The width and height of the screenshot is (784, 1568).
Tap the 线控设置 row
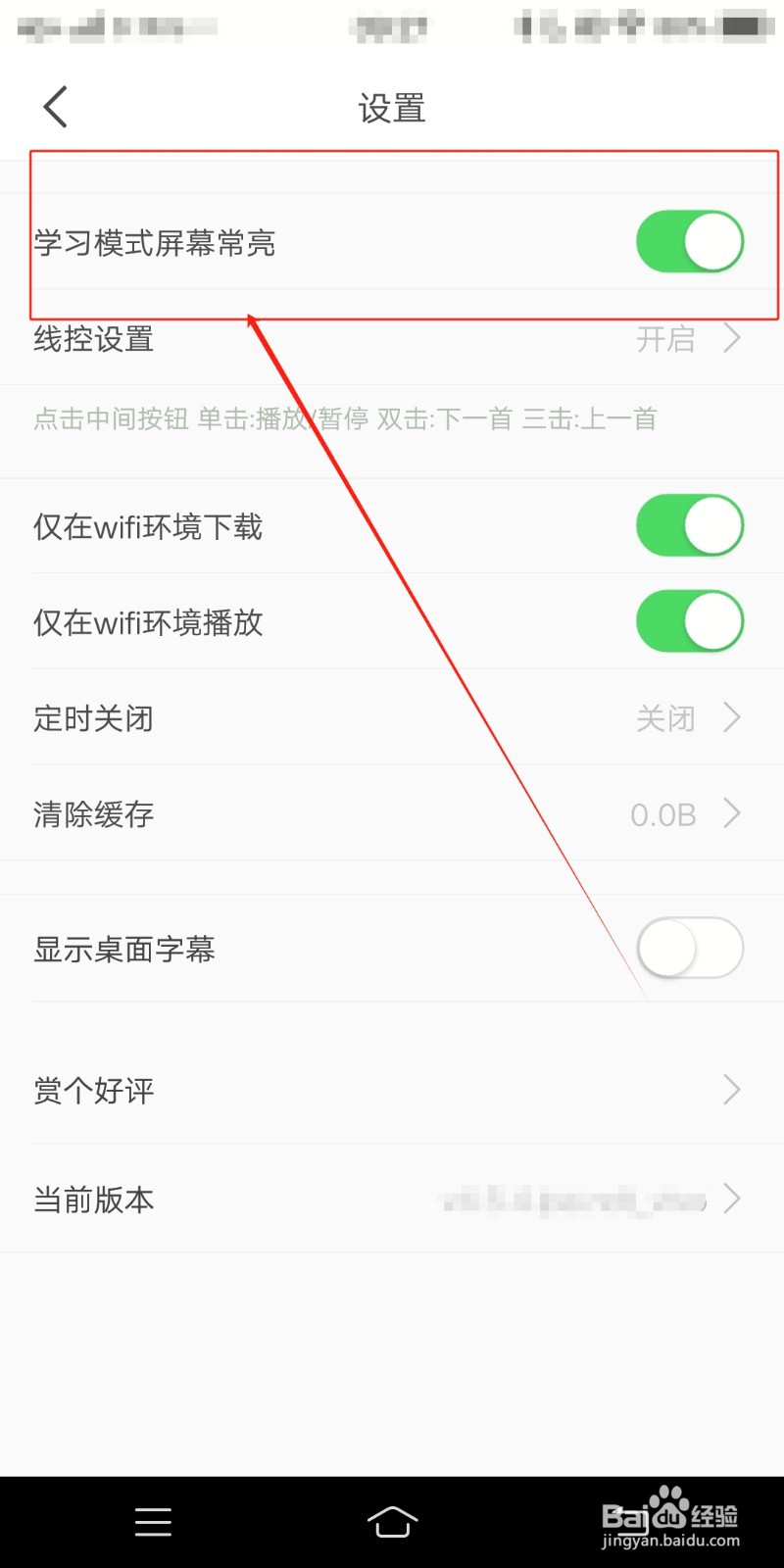click(93, 338)
